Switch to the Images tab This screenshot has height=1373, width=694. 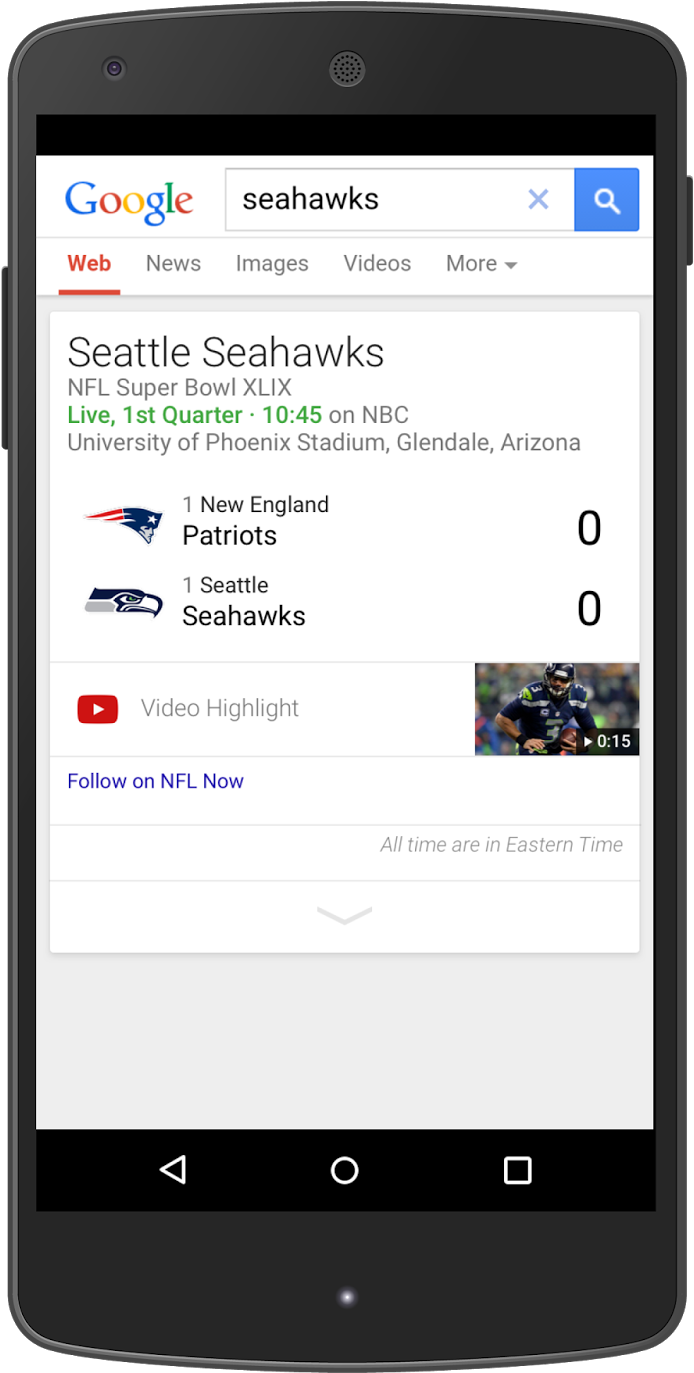(x=272, y=264)
